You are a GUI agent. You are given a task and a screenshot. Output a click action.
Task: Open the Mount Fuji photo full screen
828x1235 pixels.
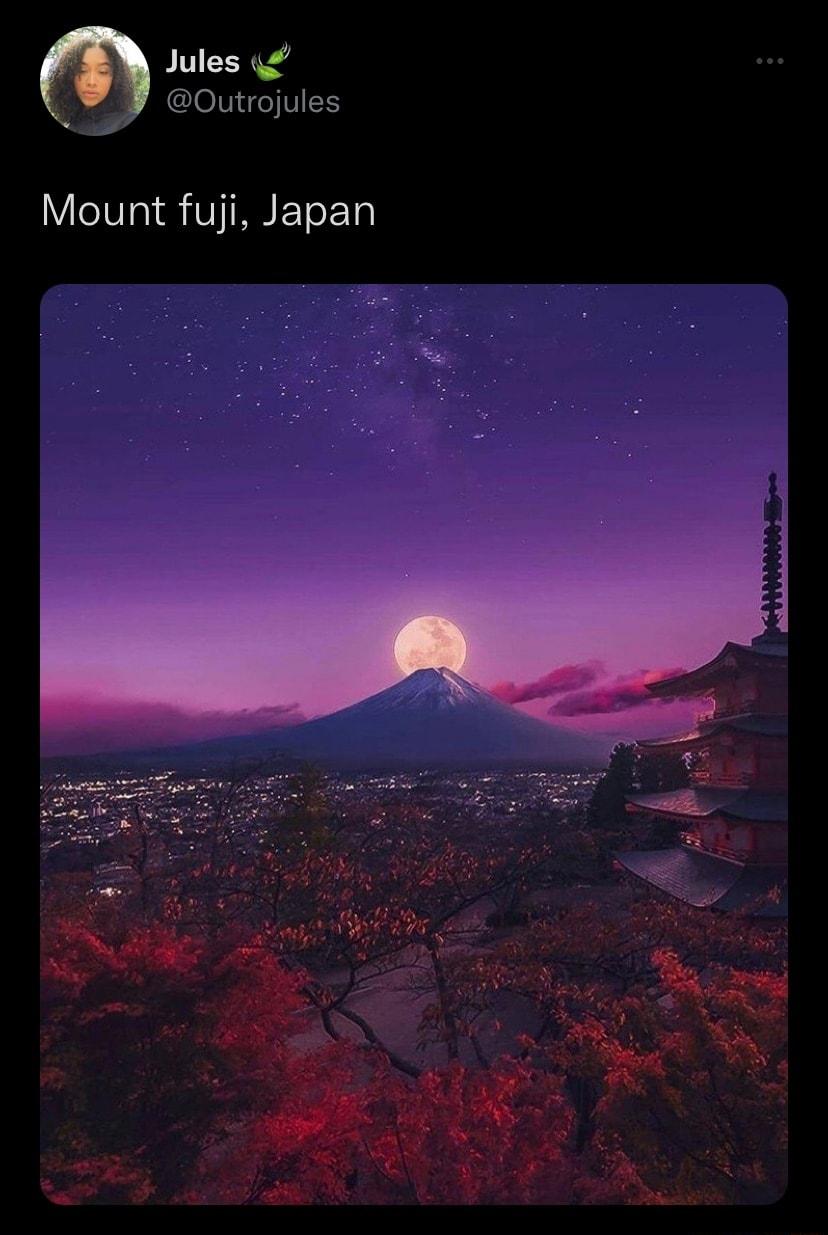[x=414, y=744]
